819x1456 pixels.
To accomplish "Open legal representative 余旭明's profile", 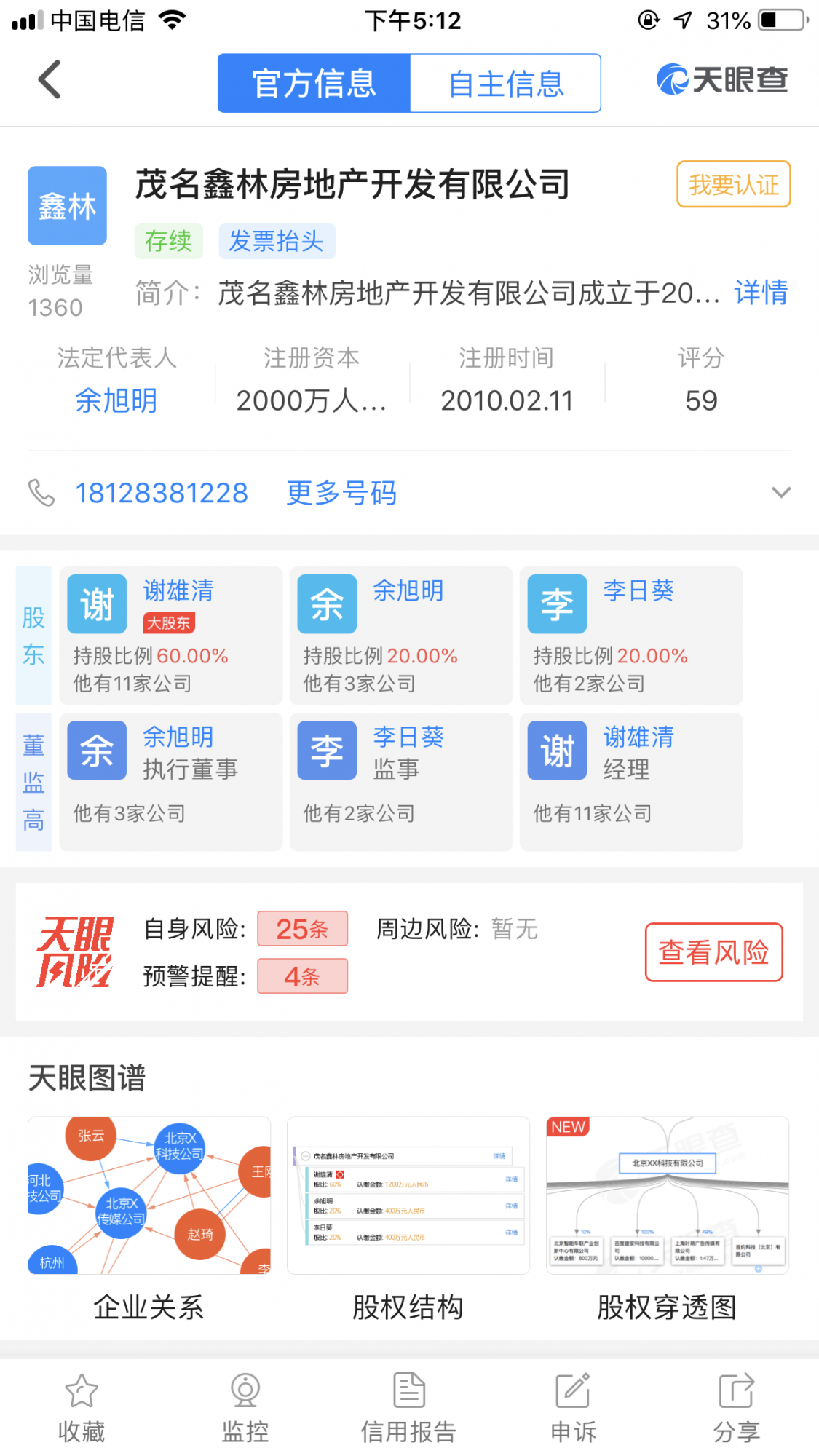I will [116, 400].
